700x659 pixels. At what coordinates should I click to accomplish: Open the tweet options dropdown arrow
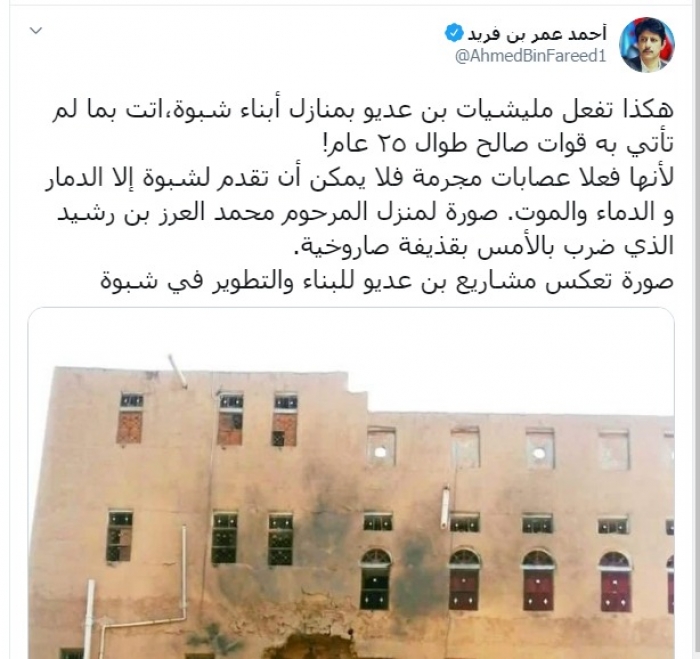click(36, 31)
